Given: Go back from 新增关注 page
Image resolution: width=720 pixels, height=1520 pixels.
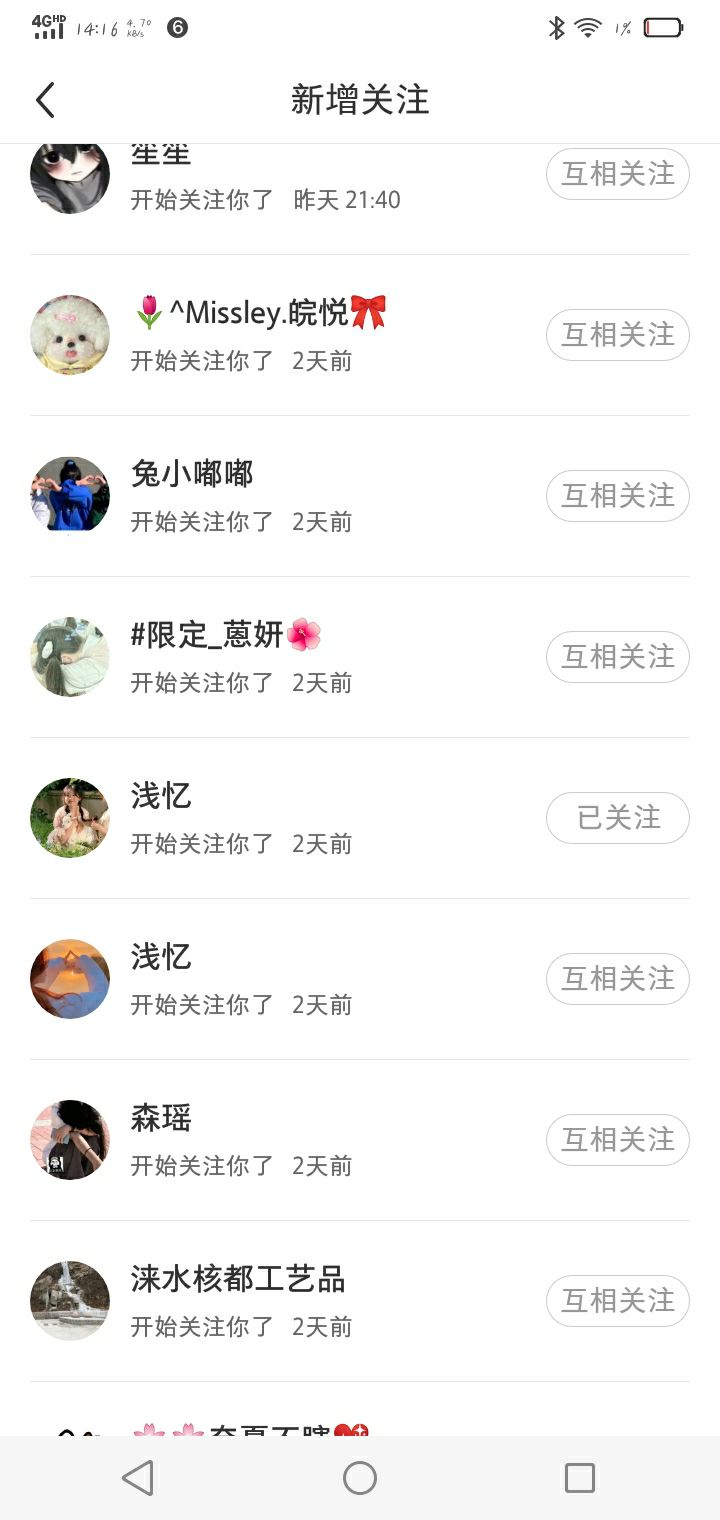Looking at the screenshot, I should pos(45,100).
